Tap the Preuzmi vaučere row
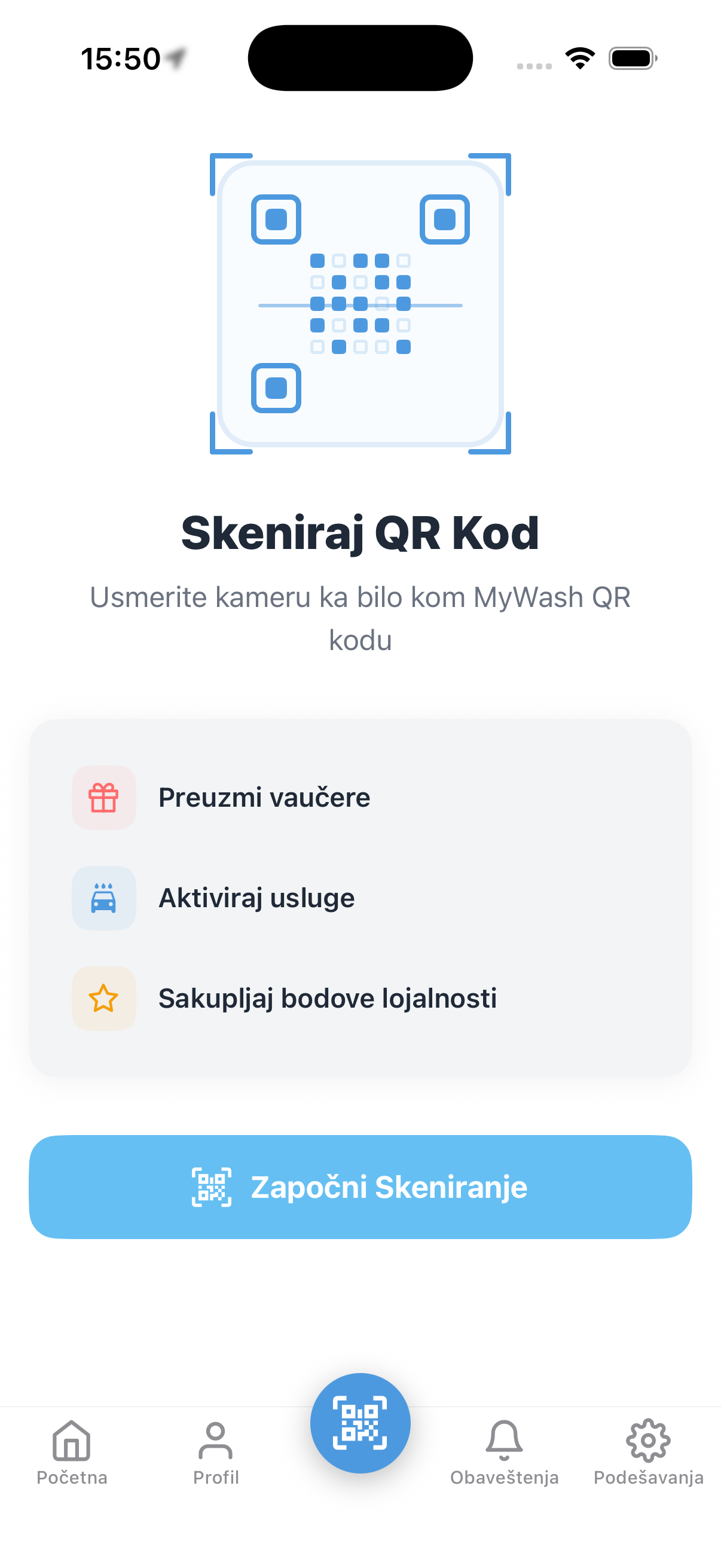This screenshot has height=1568, width=721. coord(264,797)
